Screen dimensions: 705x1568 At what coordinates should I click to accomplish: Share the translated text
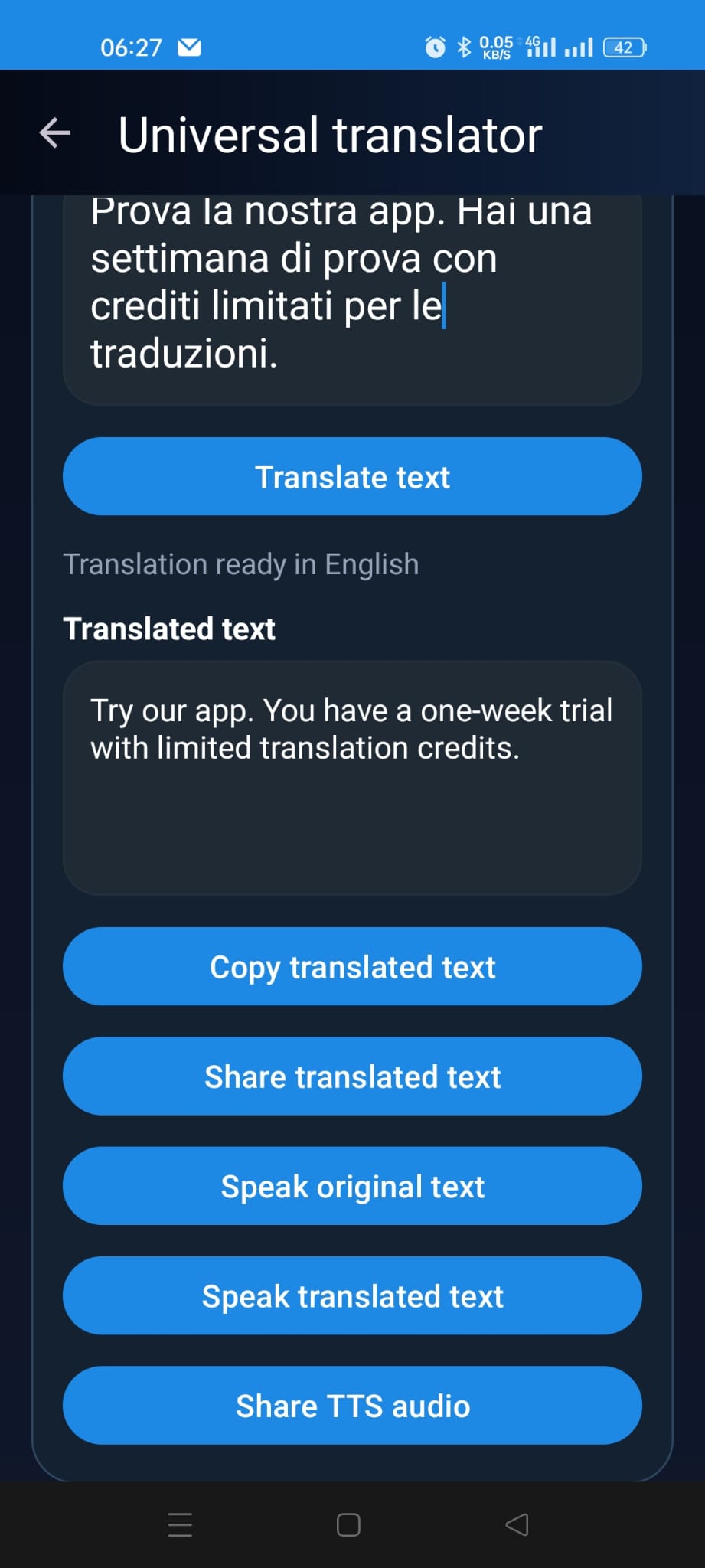click(352, 1076)
